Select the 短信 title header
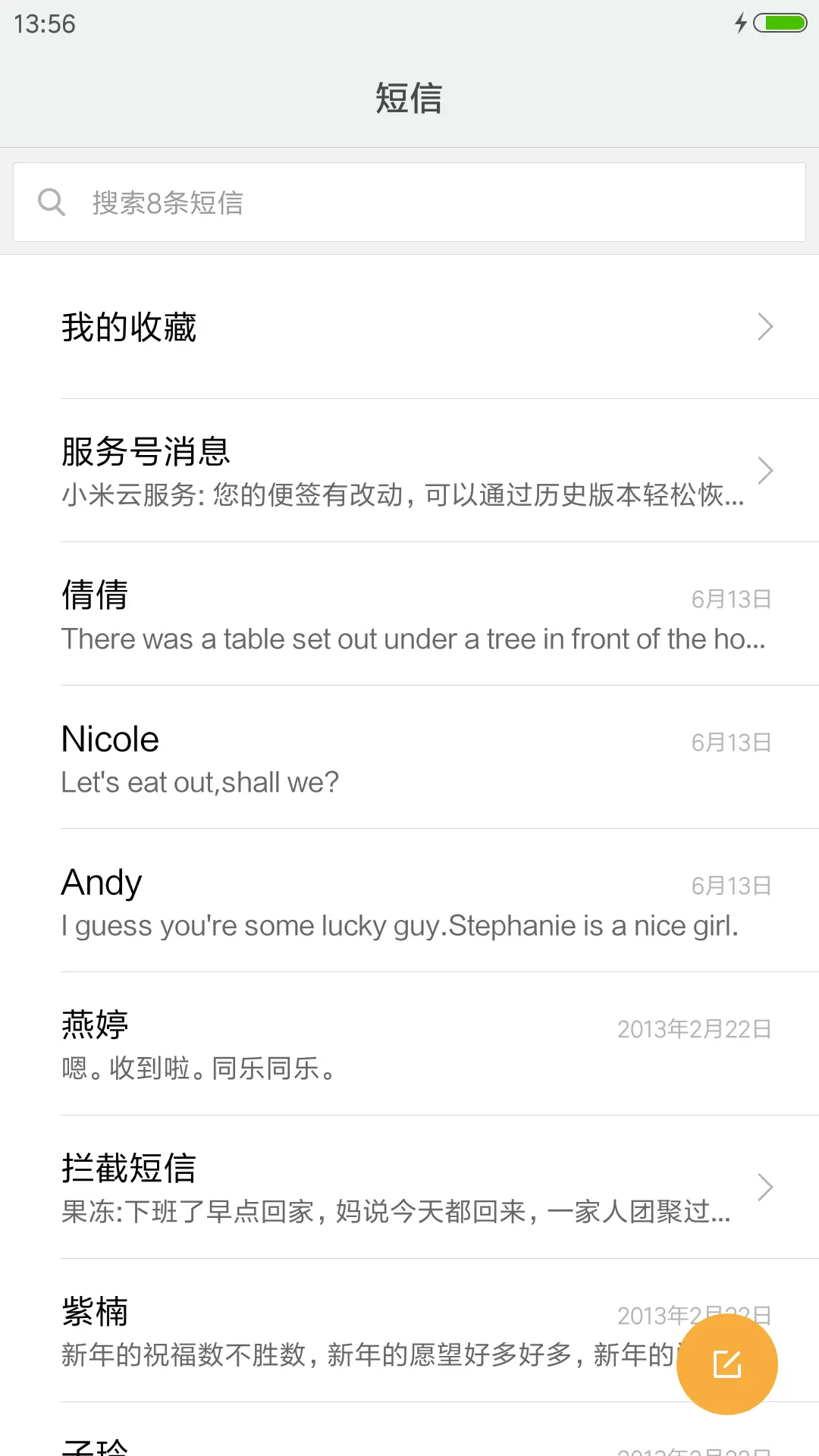This screenshot has height=1456, width=819. (x=409, y=98)
